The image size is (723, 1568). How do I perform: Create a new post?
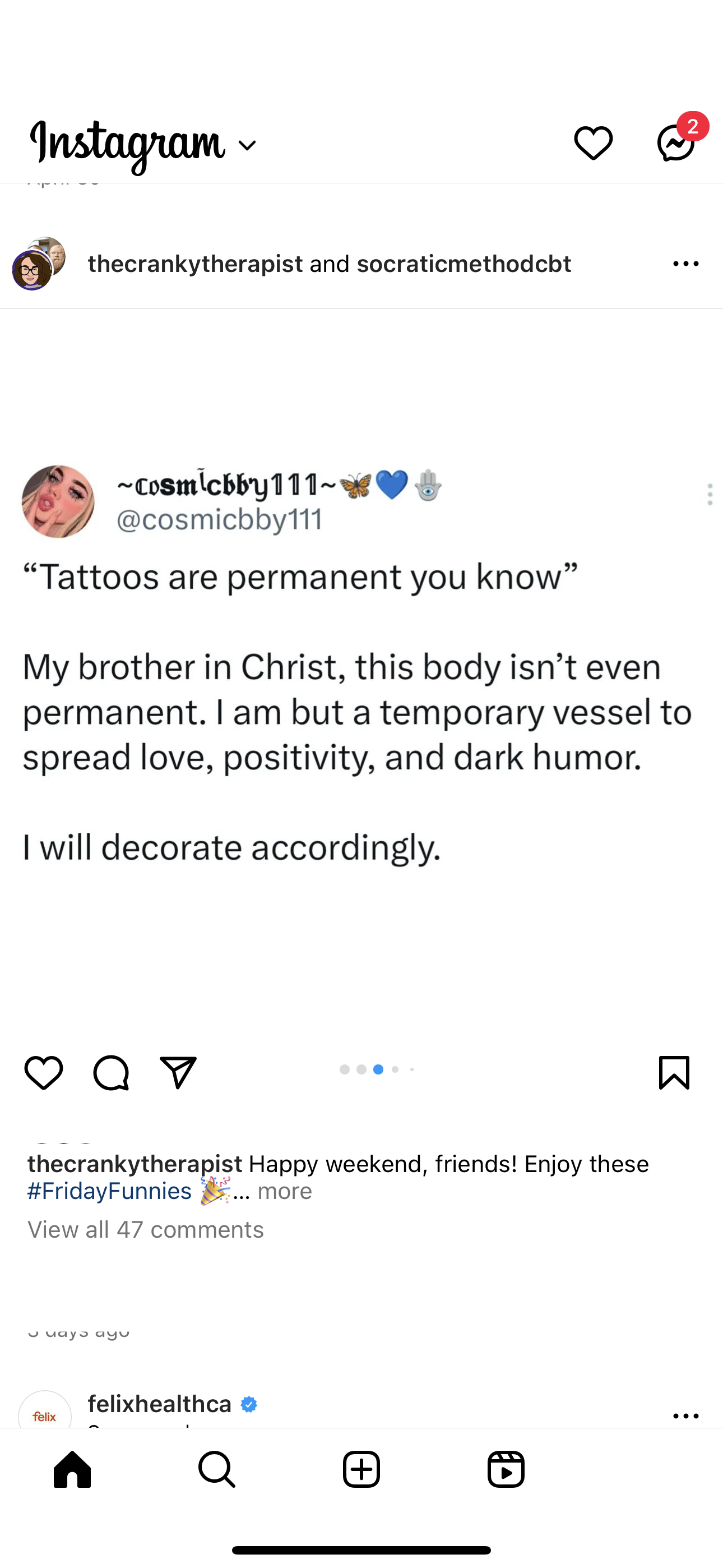pos(361,1469)
